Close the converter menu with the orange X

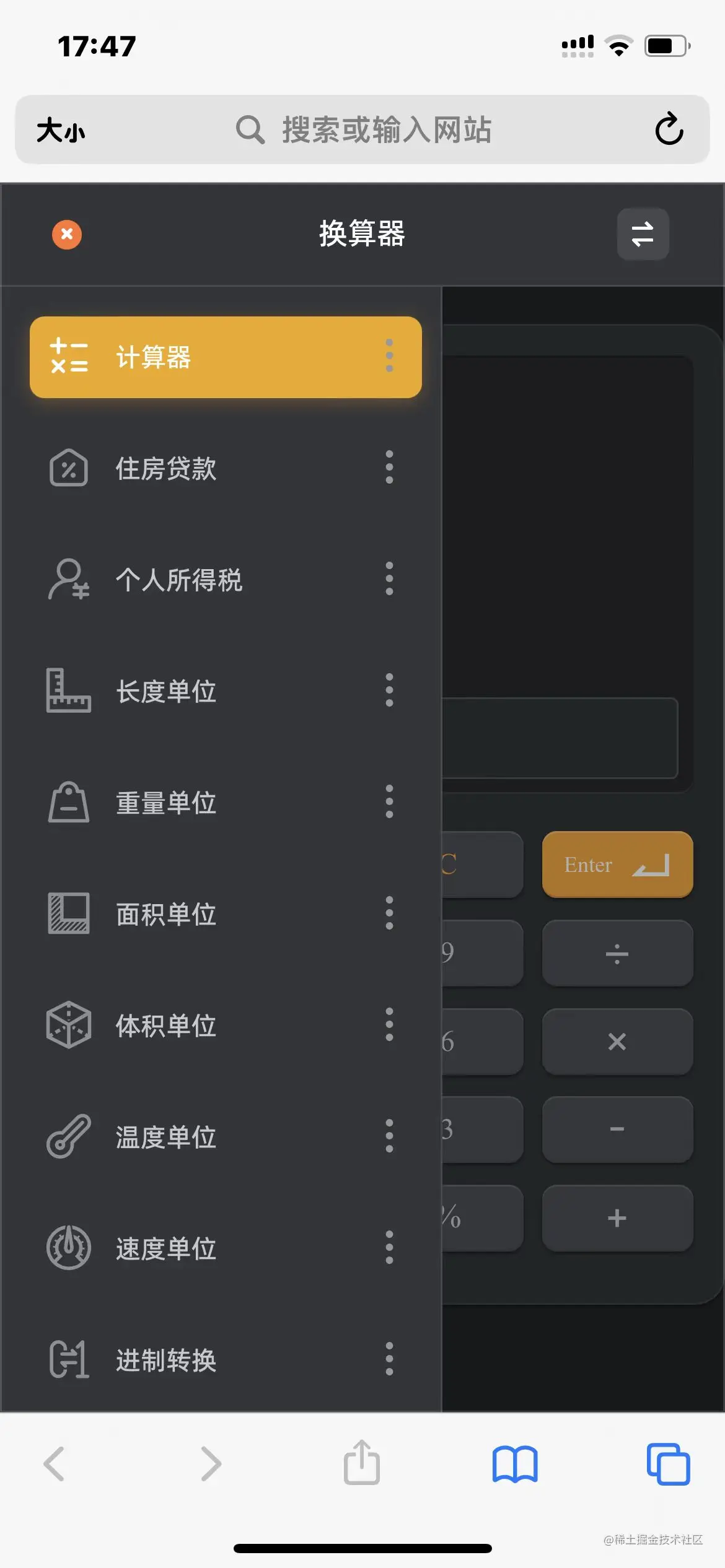pyautogui.click(x=67, y=234)
